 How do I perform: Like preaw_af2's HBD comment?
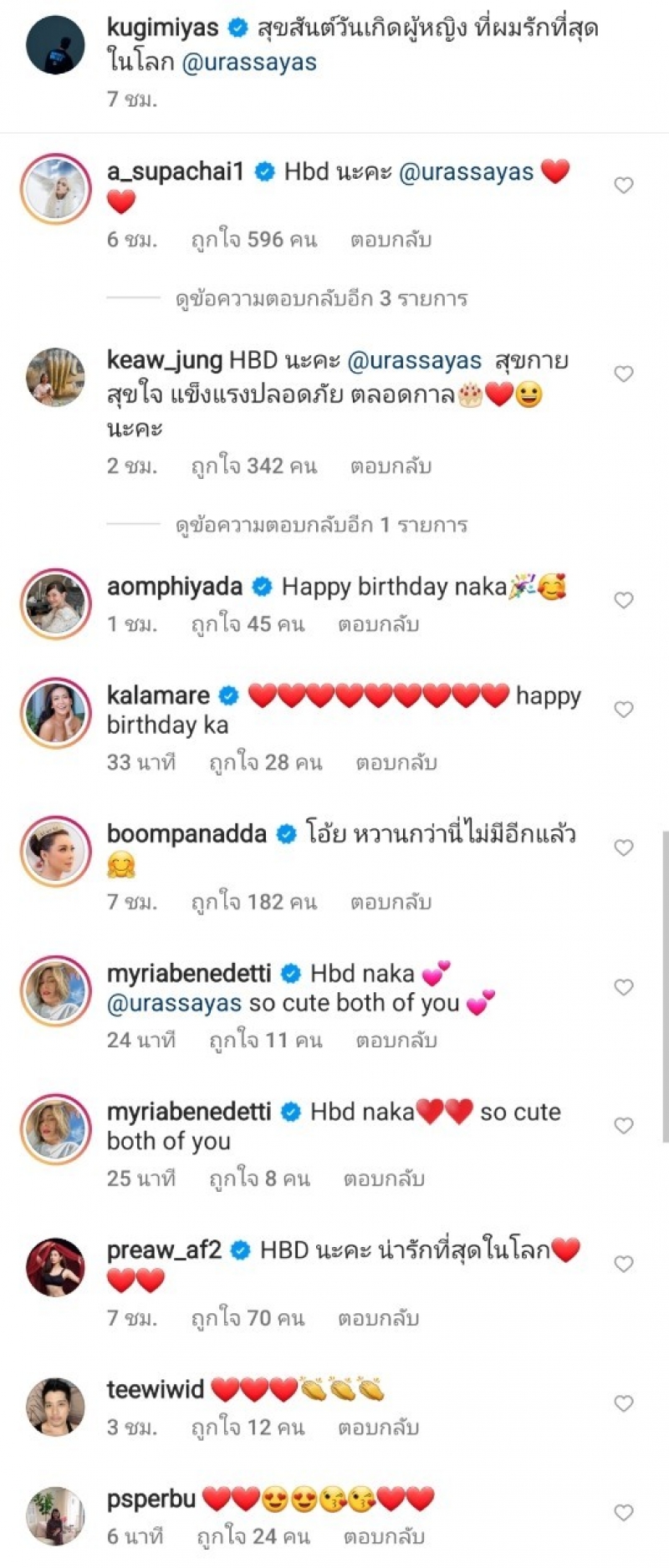(x=624, y=1265)
